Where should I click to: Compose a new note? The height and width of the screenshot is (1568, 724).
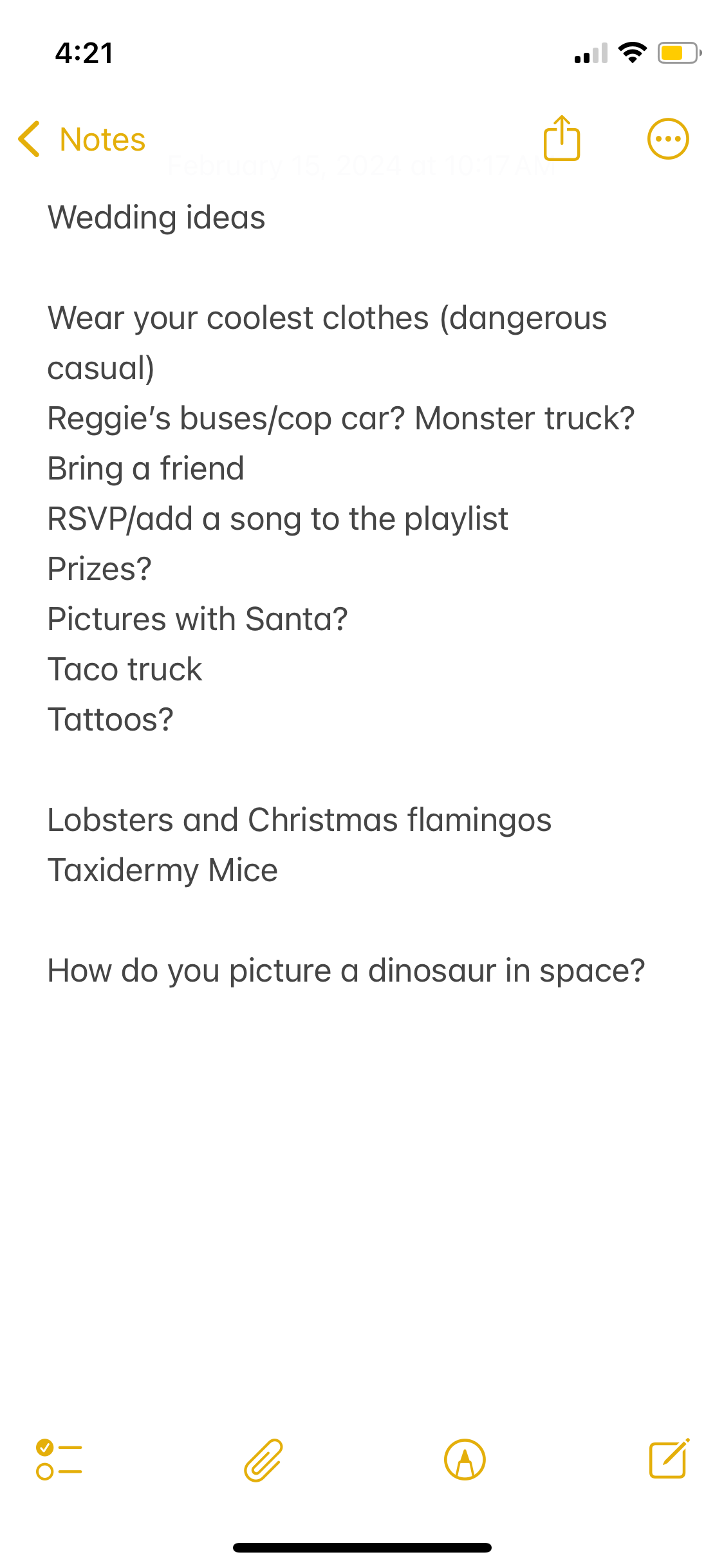tap(669, 1459)
